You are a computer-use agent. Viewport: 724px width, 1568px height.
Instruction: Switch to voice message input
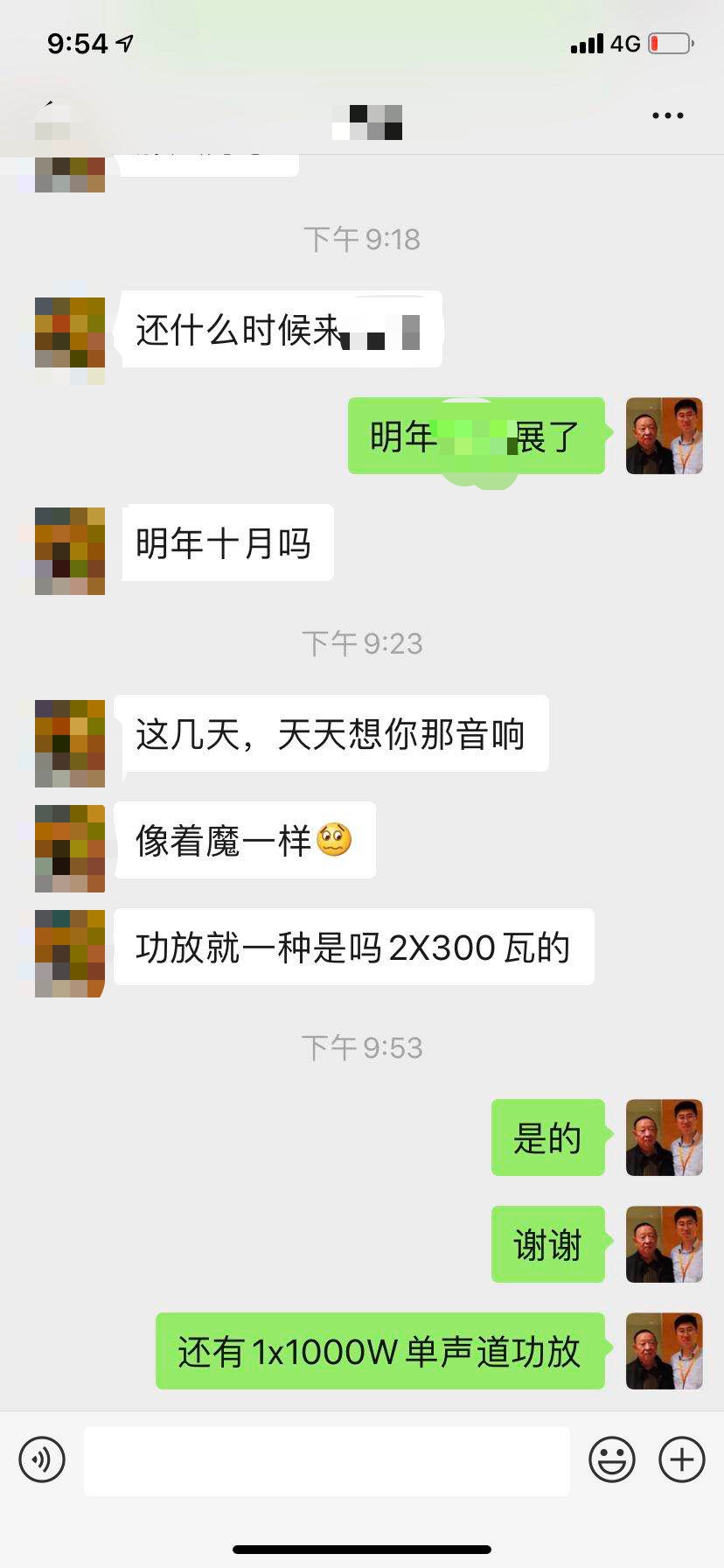[42, 1459]
